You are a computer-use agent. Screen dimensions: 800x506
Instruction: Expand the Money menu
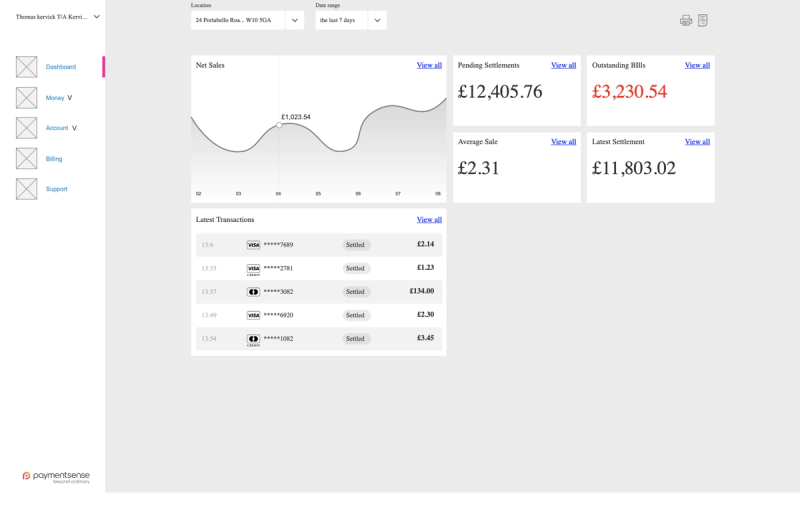[58, 98]
